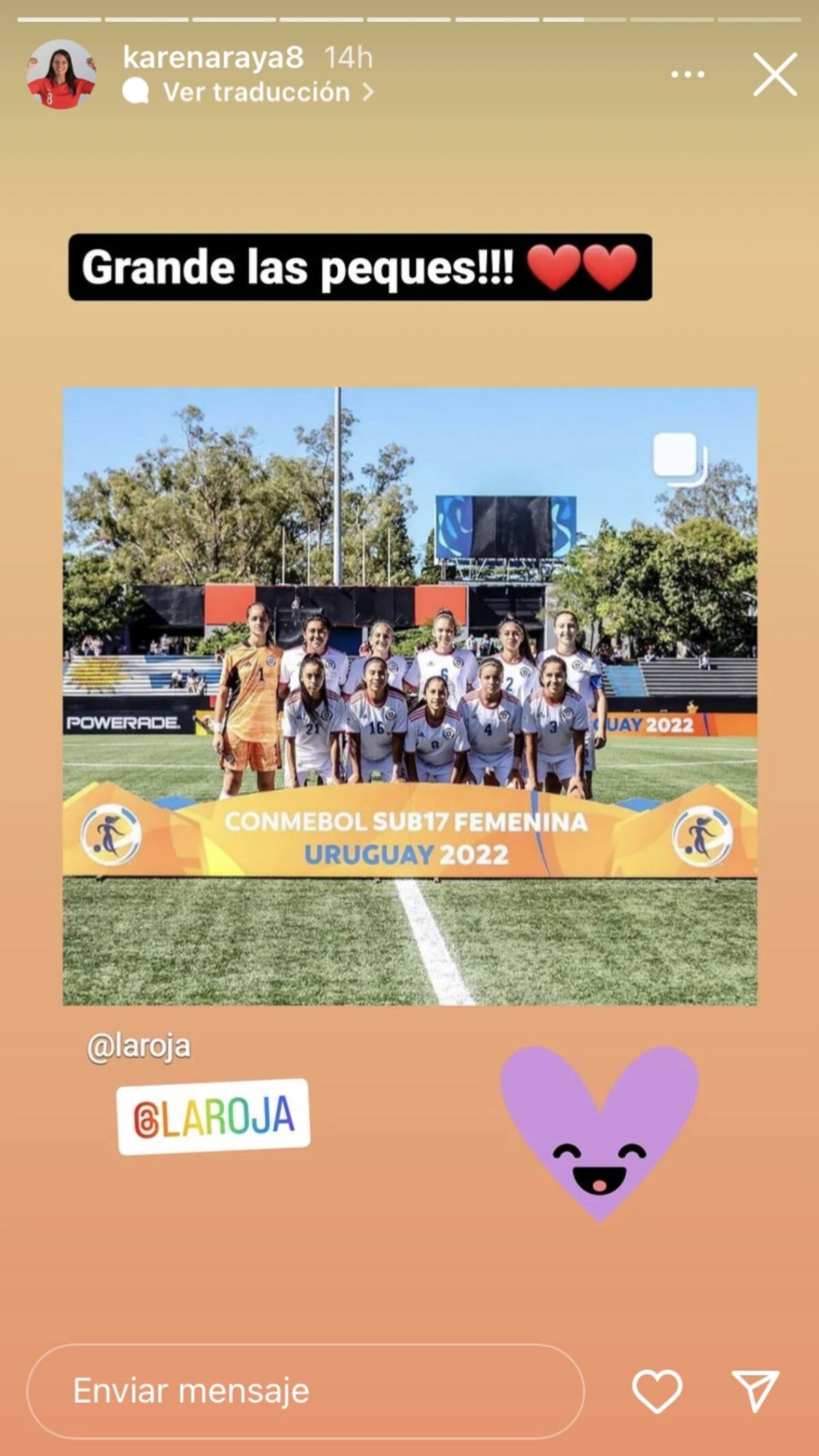This screenshot has height=1456, width=819.
Task: Tap the @laroja post author tag
Action: 139,1046
